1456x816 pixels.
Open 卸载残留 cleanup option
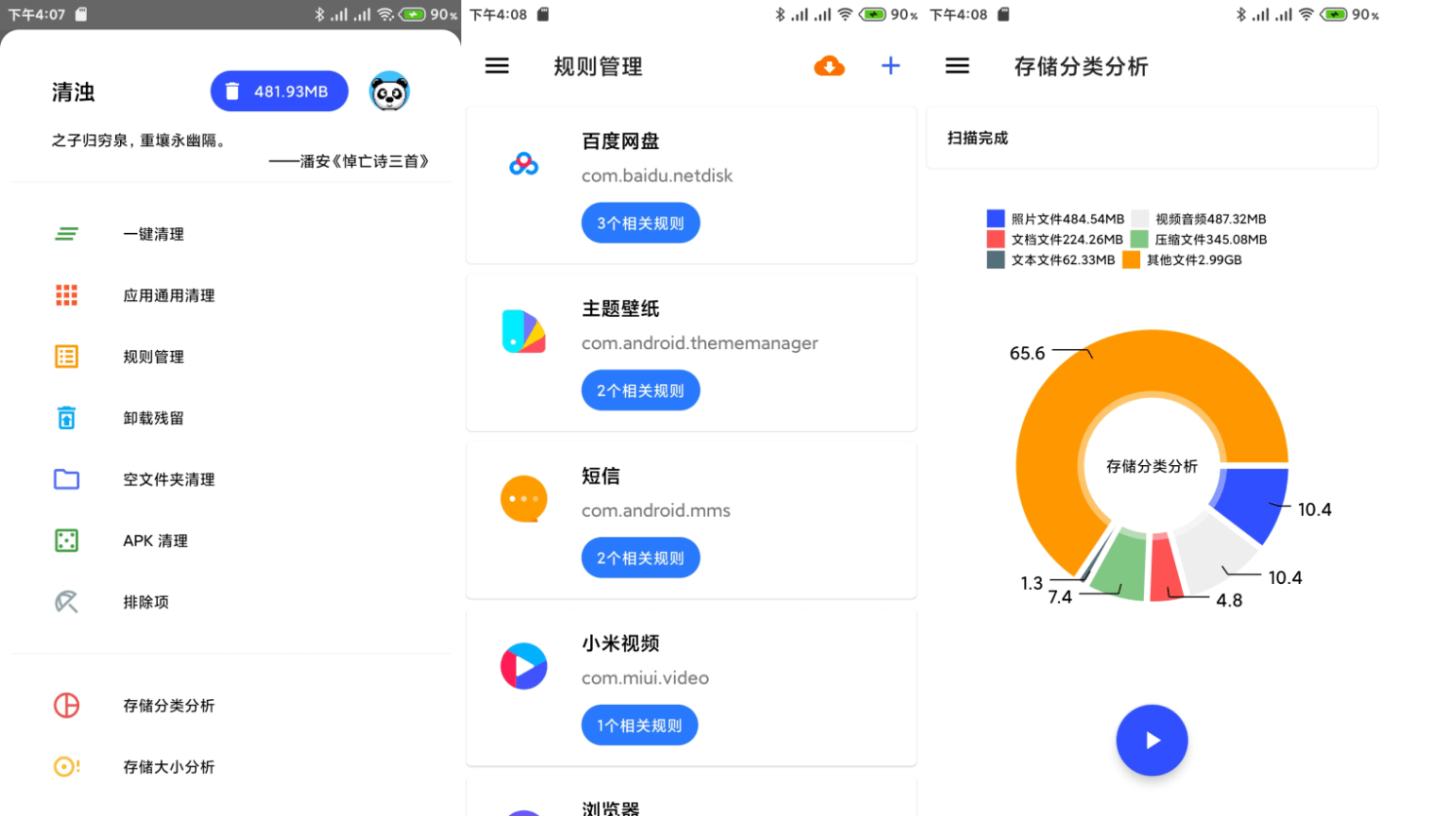[x=153, y=418]
